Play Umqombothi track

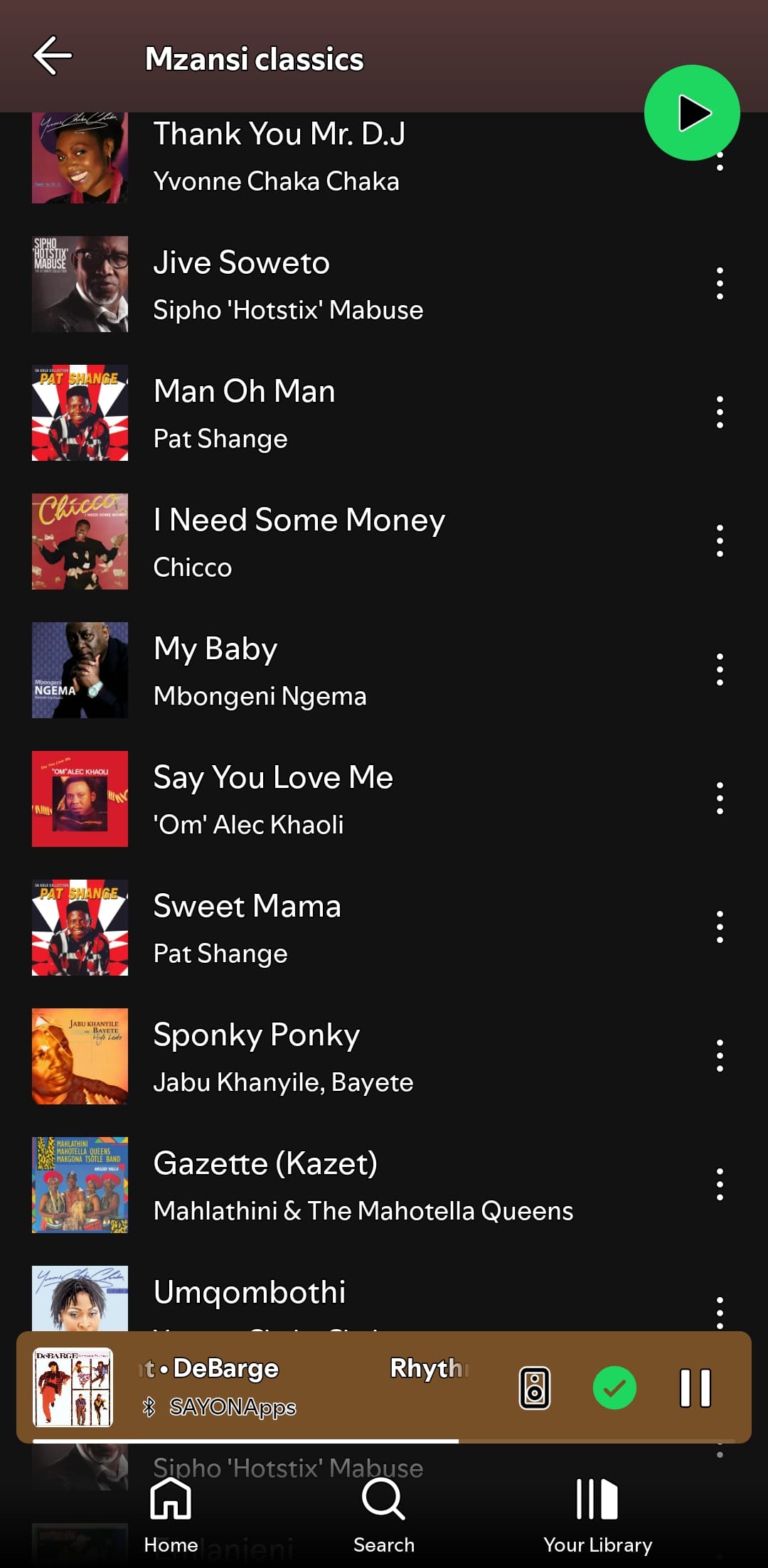pyautogui.click(x=250, y=1292)
